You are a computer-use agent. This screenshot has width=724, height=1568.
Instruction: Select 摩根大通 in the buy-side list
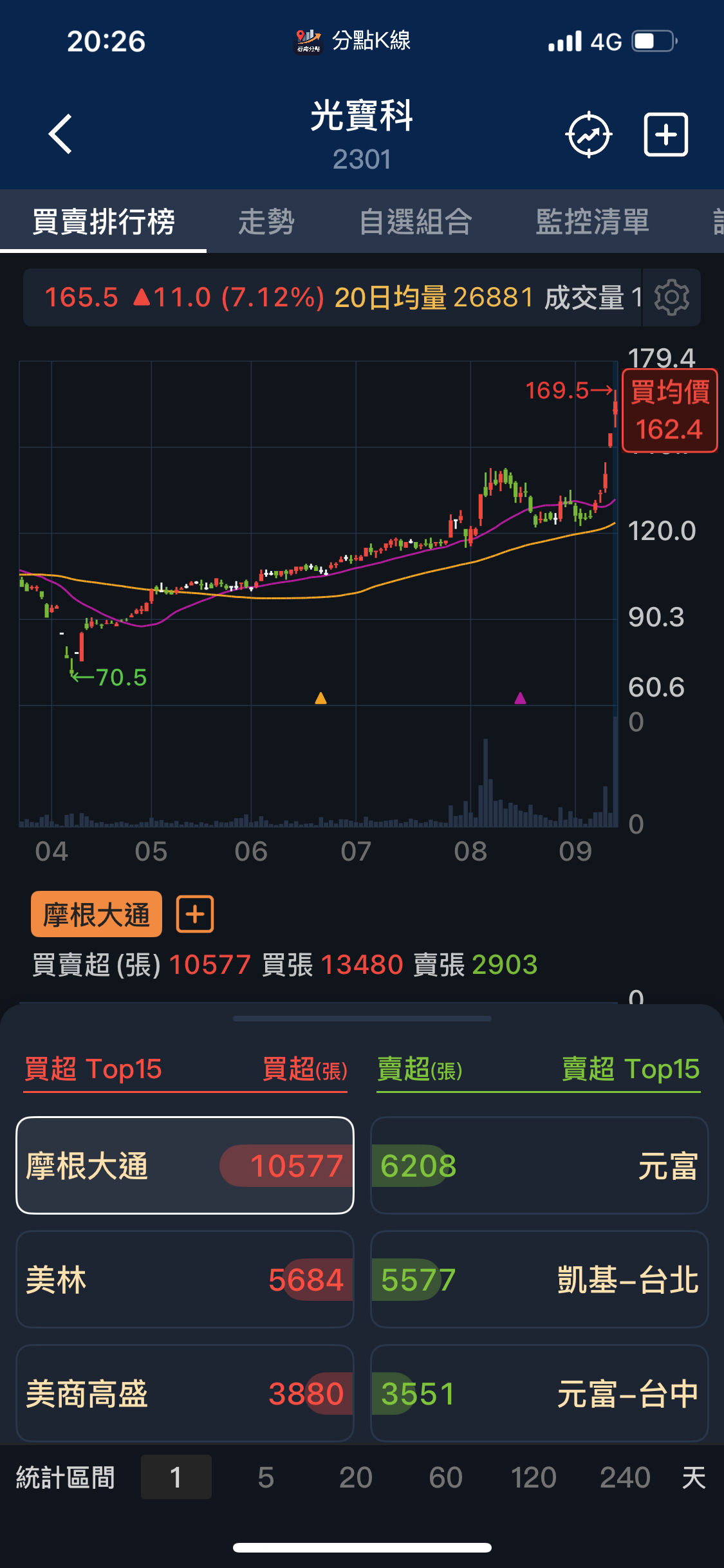pos(185,1166)
